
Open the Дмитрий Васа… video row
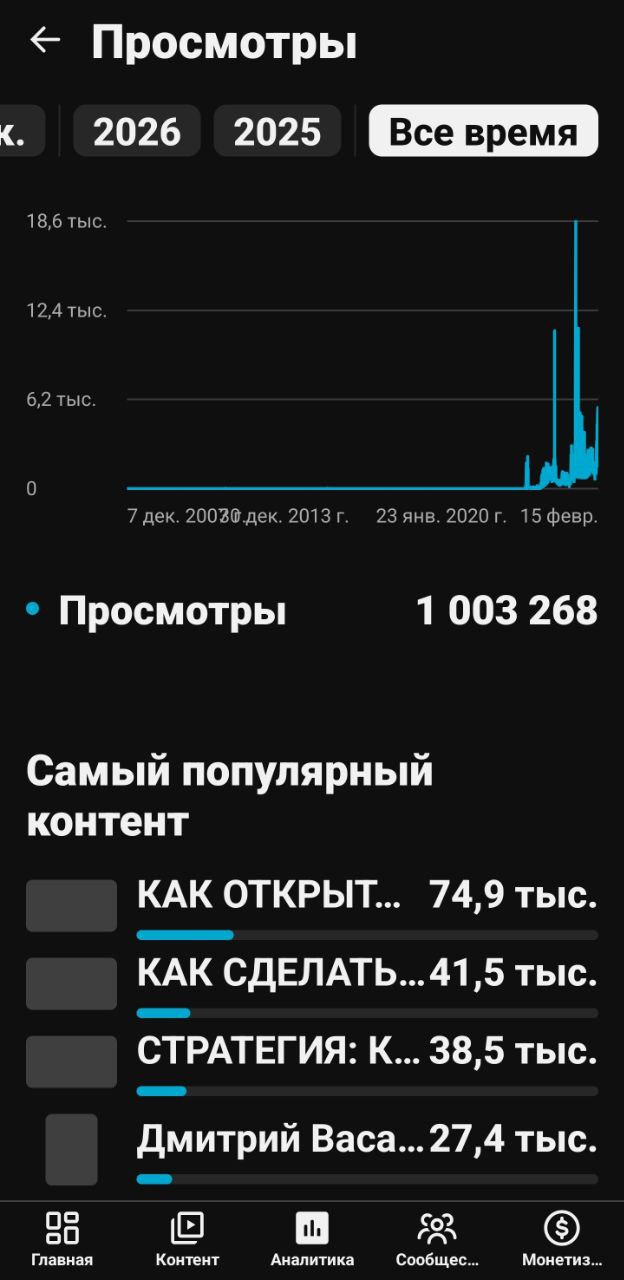[312, 1148]
